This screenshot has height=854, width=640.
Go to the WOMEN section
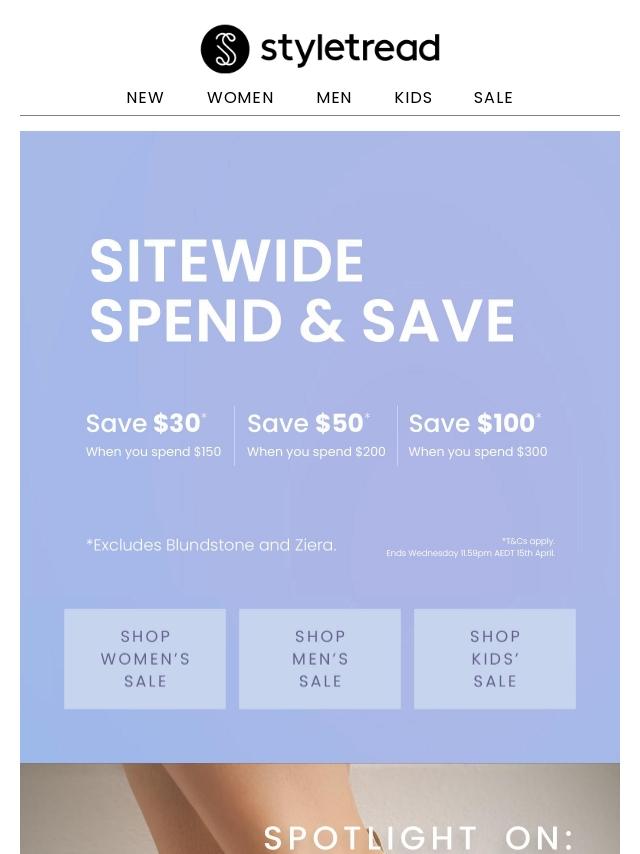tap(240, 98)
